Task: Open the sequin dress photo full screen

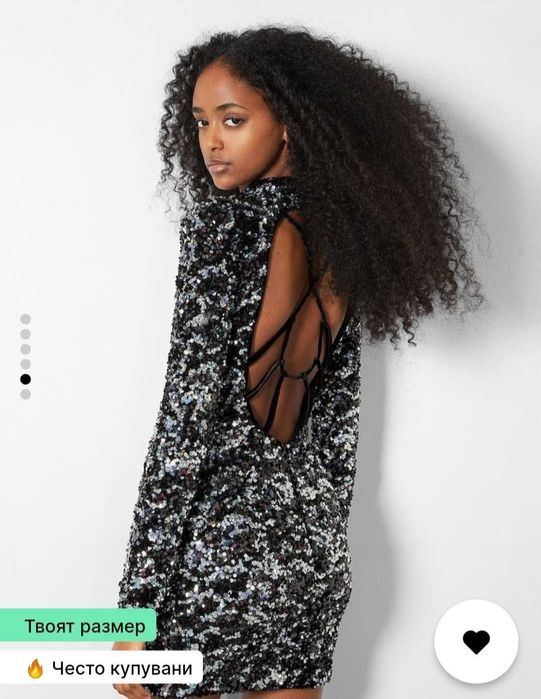Action: pyautogui.click(x=270, y=350)
